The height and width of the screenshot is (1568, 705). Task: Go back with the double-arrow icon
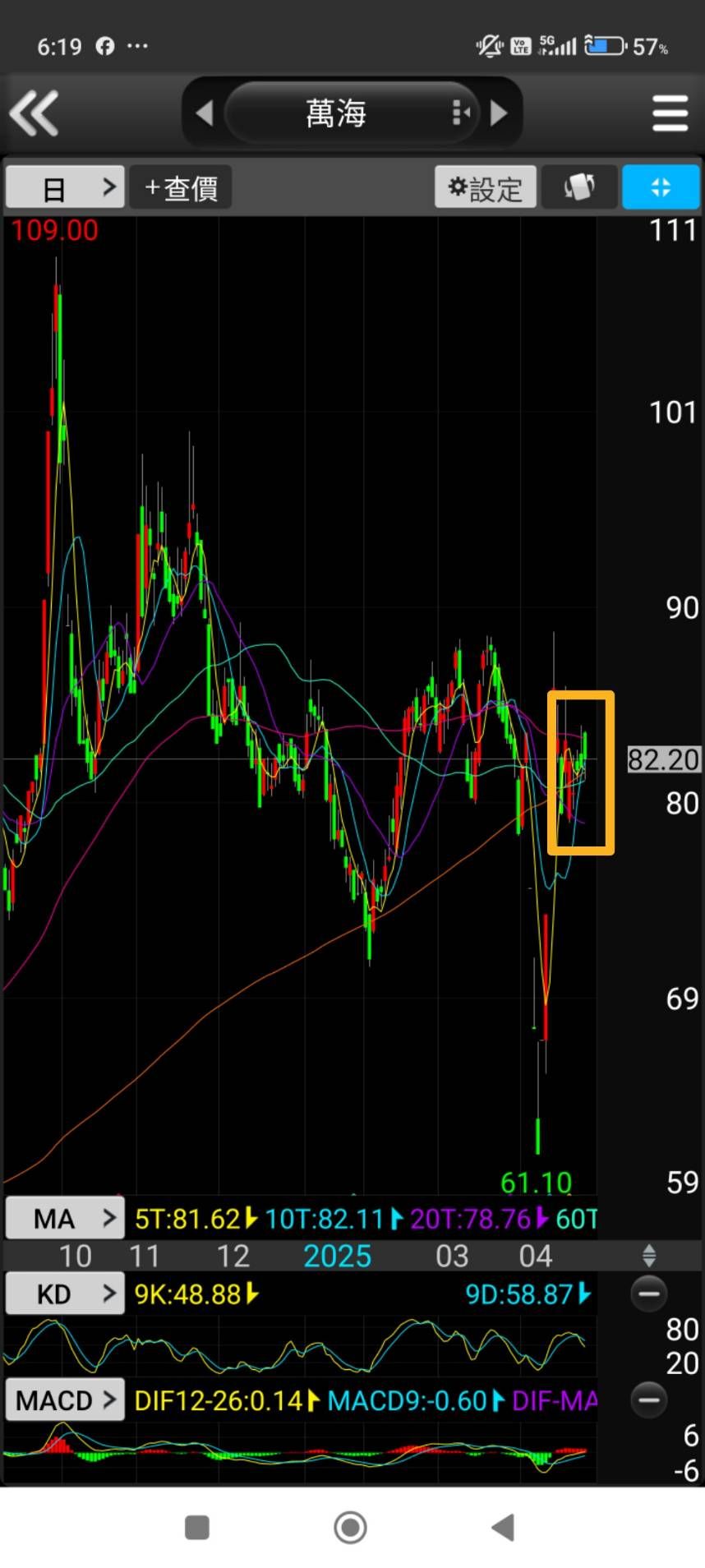tap(35, 113)
